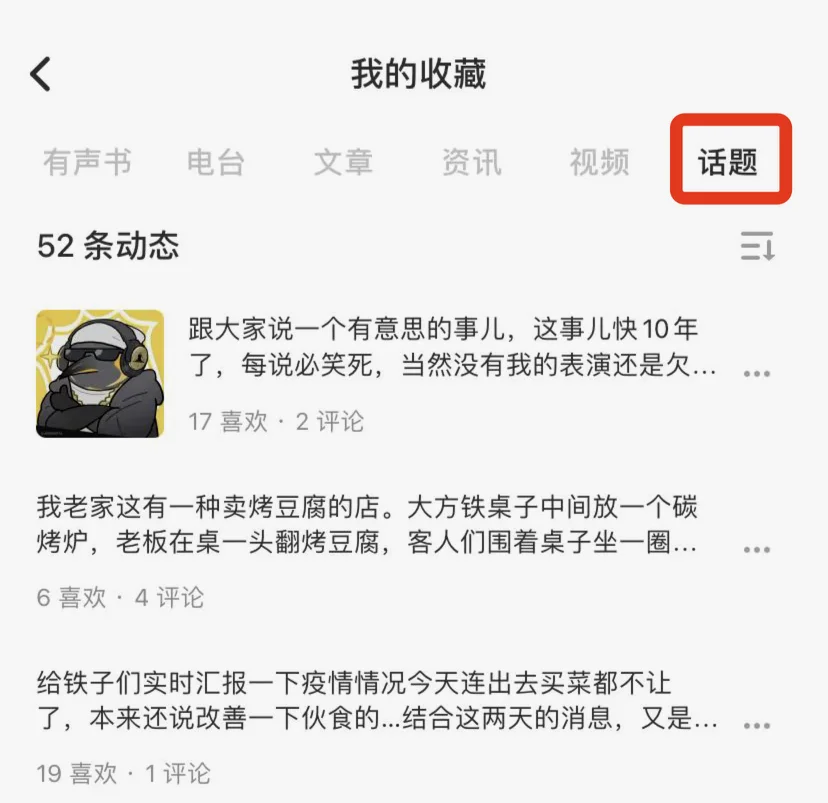
Task: Open the sort order icon
Action: pyautogui.click(x=757, y=246)
